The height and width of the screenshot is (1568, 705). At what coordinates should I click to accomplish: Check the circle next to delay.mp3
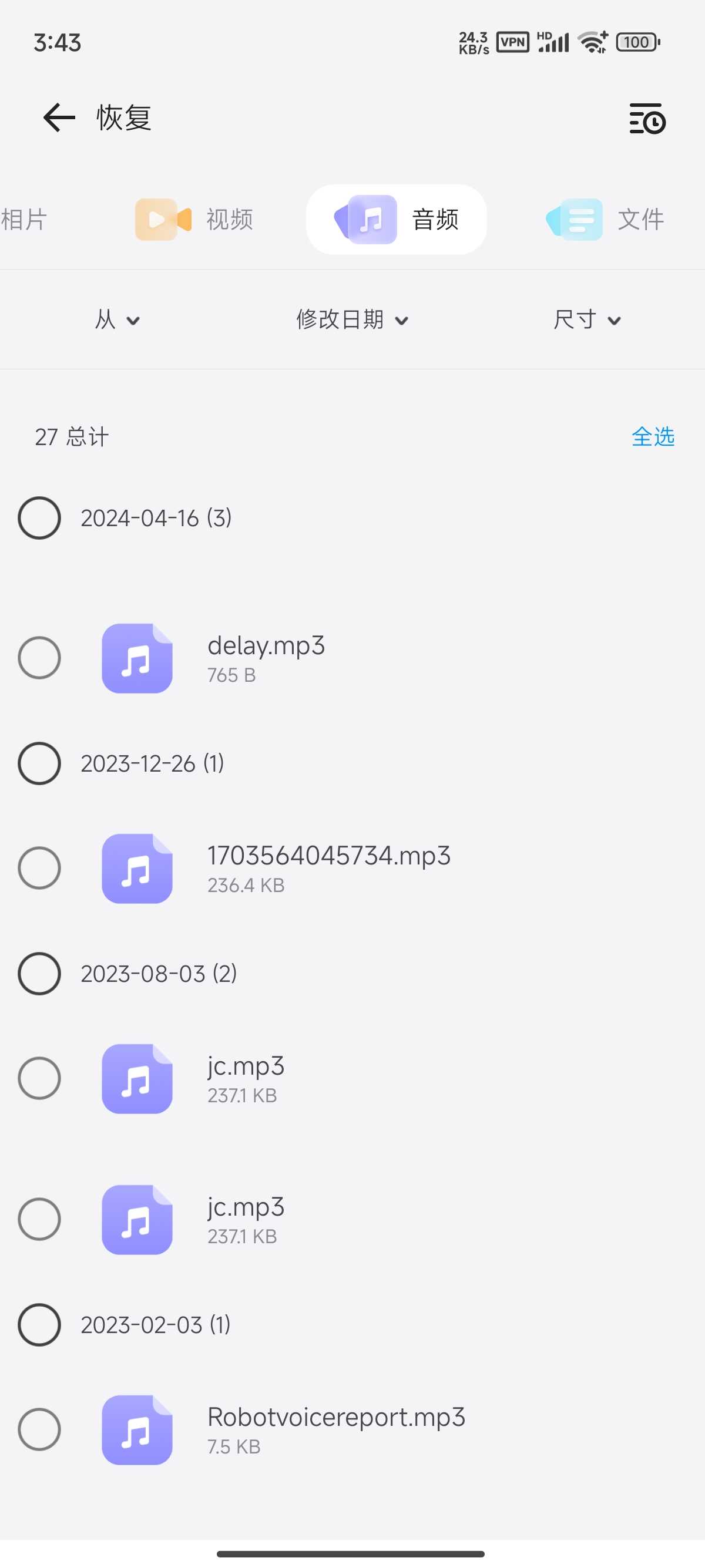point(39,658)
